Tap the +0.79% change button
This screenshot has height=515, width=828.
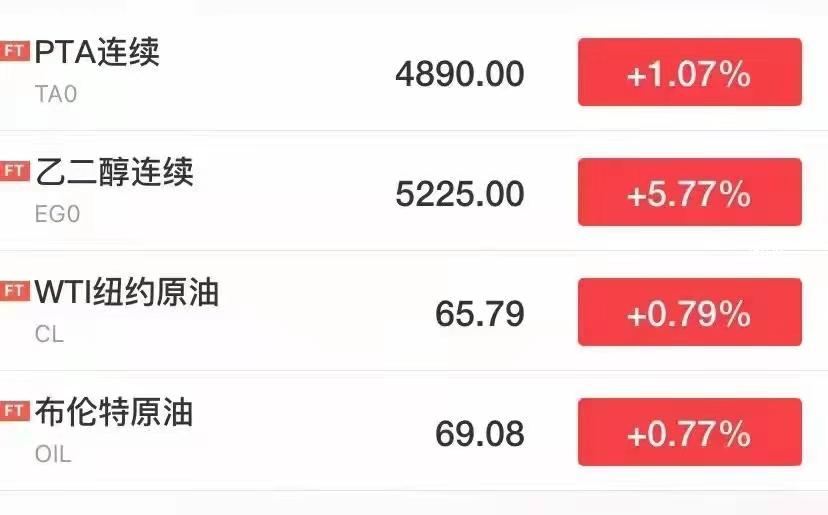click(689, 313)
